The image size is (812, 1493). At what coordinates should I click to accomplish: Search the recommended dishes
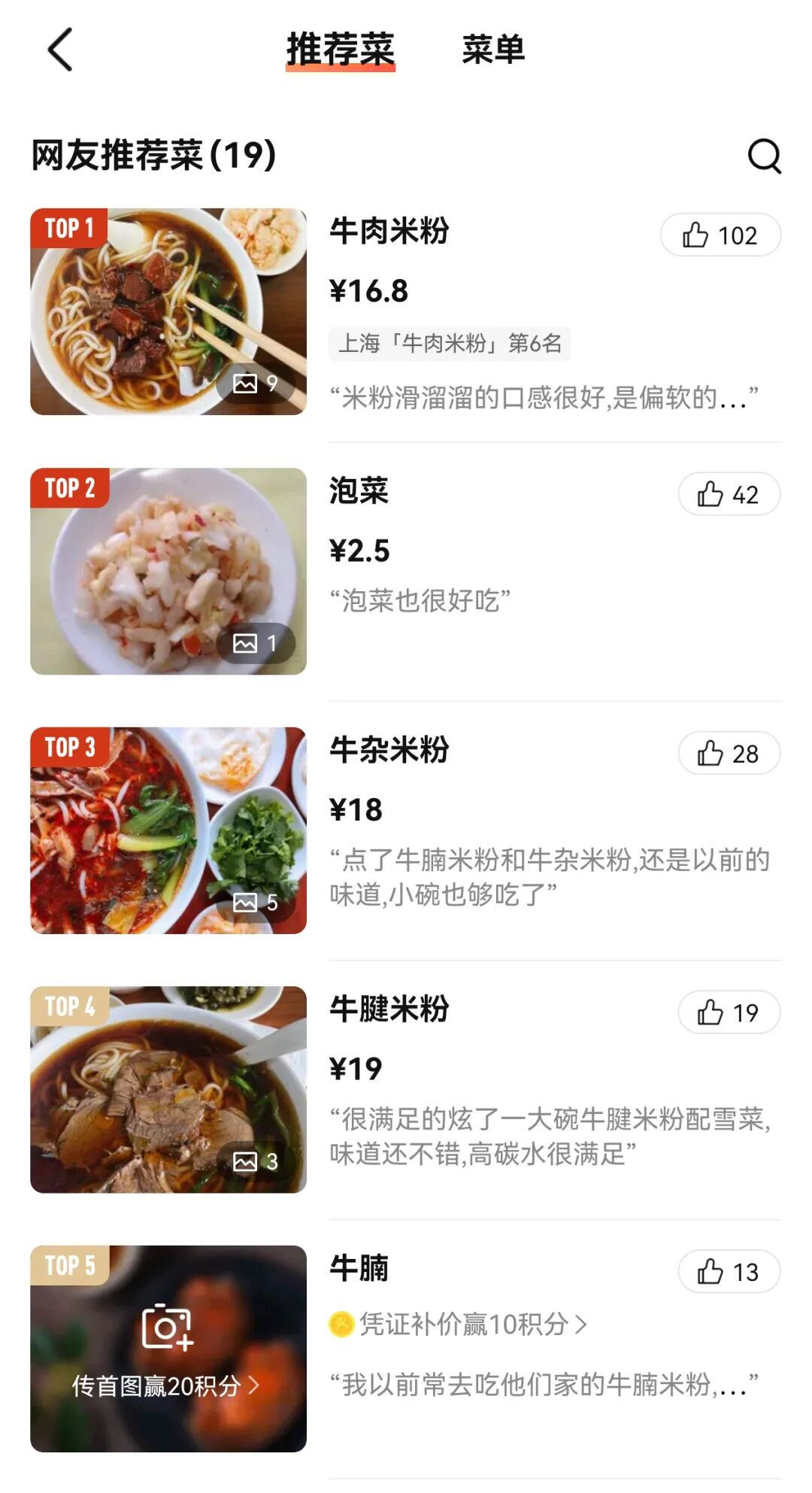click(x=764, y=156)
